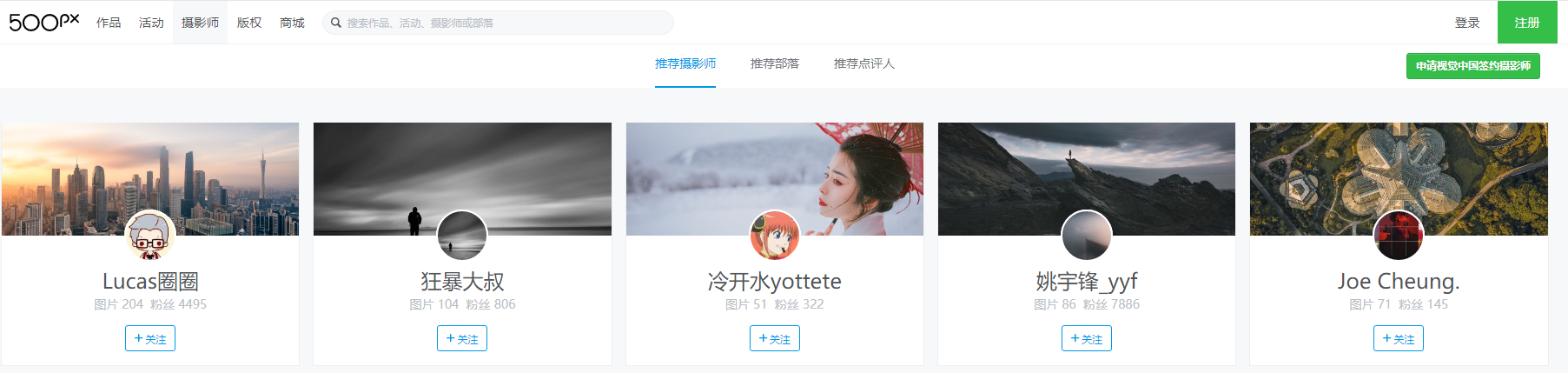1568x373 pixels.
Task: Open the 作品 navigation item
Action: (109, 23)
